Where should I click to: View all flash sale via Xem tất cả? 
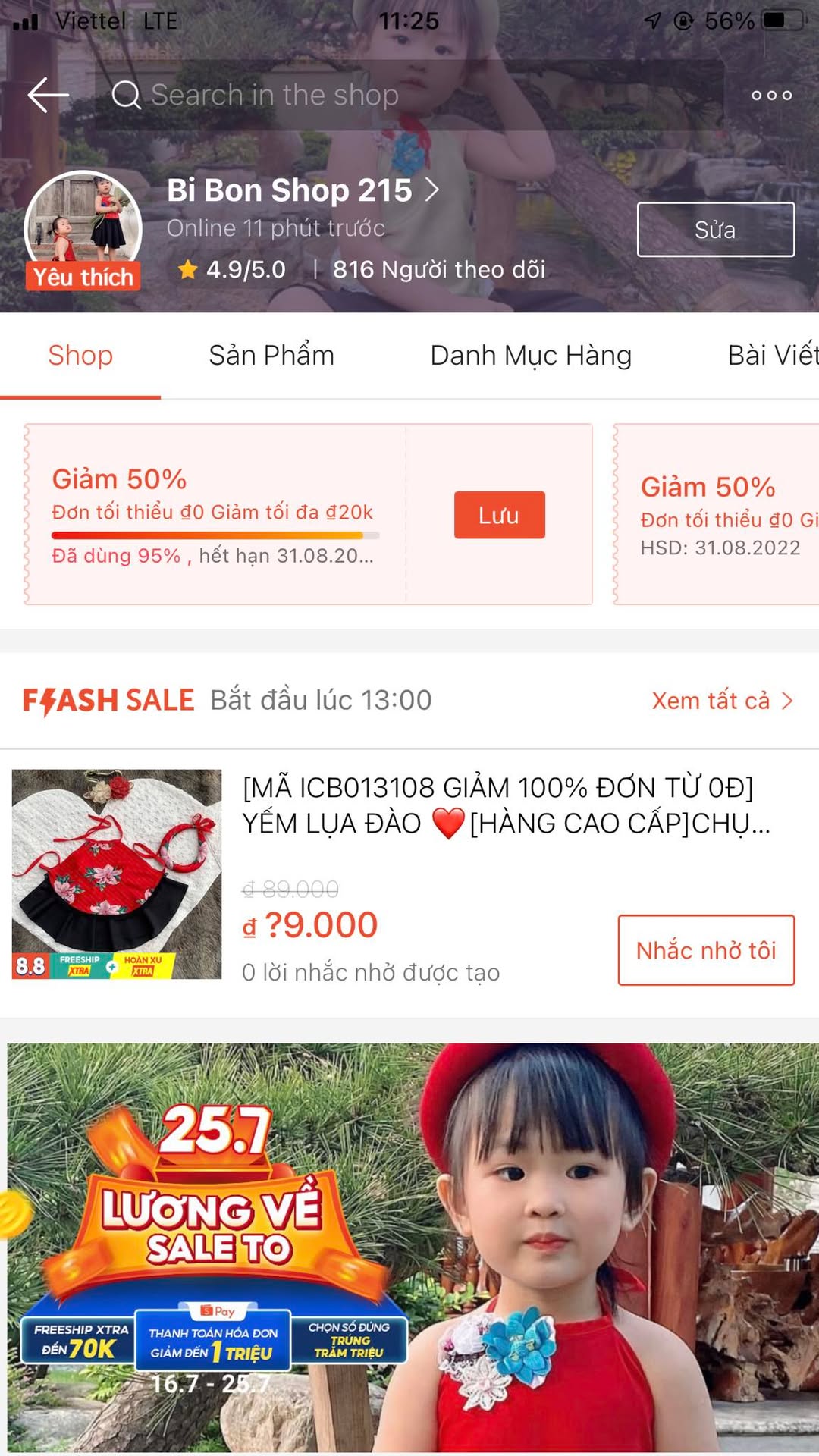[721, 701]
